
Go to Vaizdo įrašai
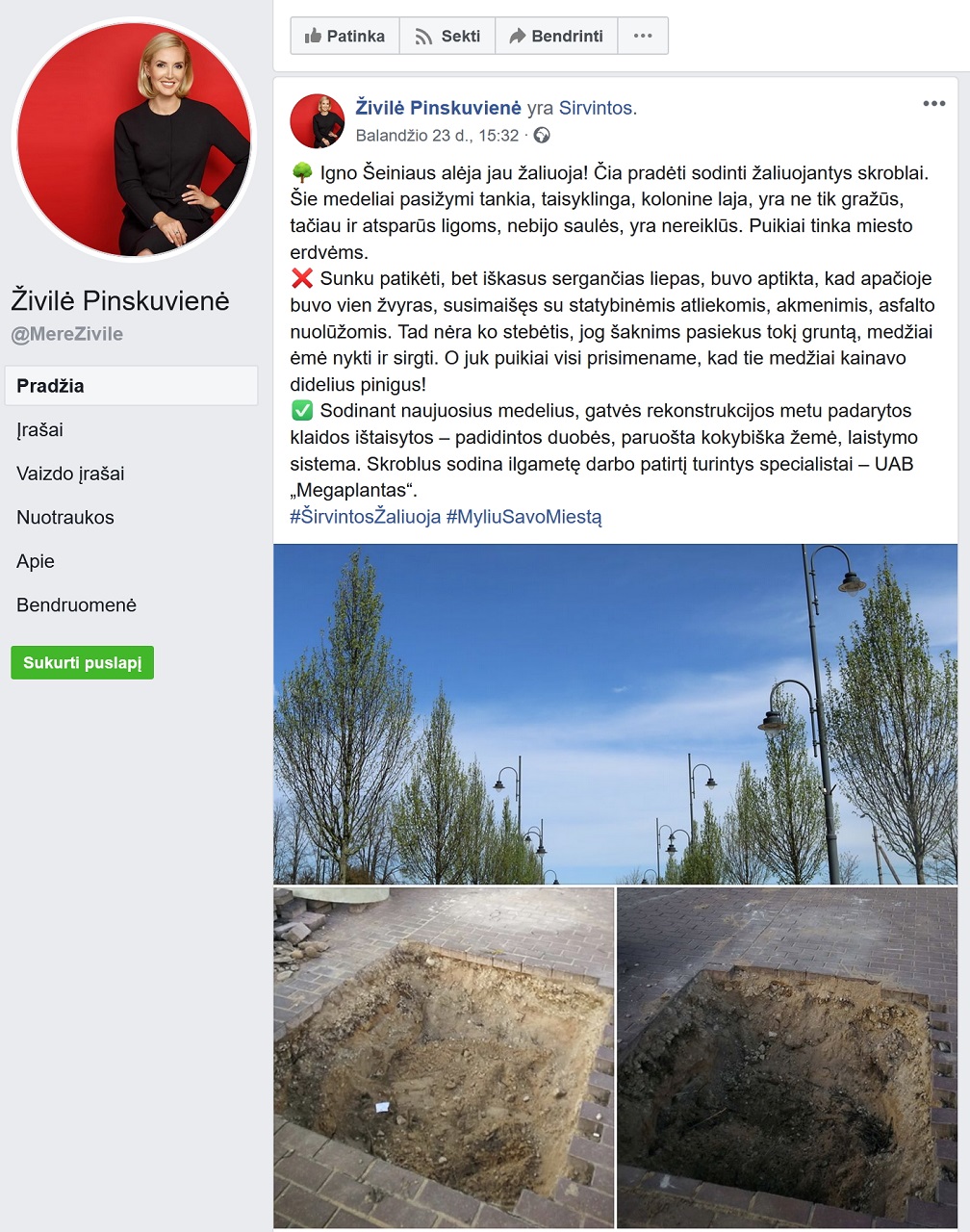70,474
